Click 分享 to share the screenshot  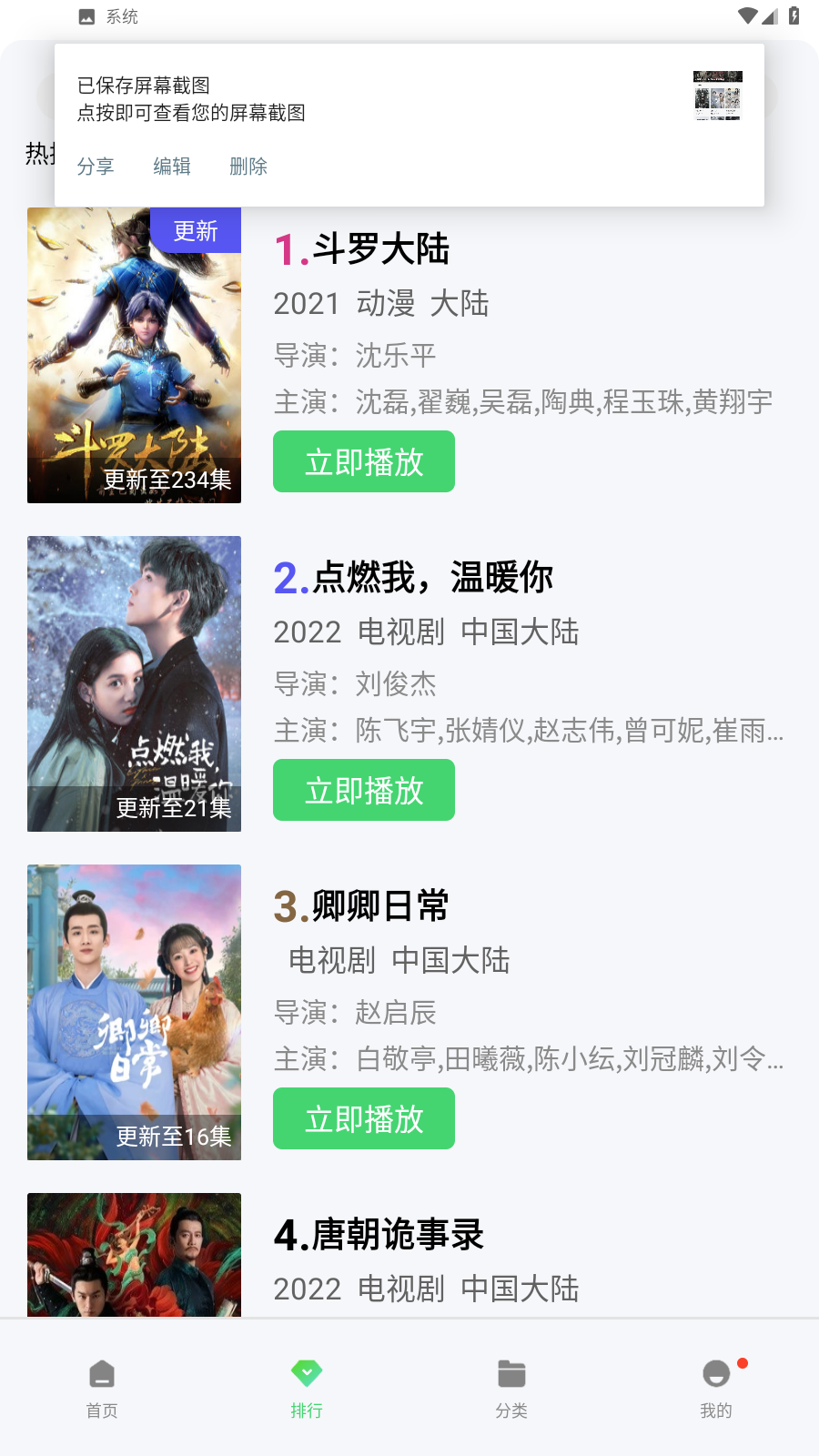click(96, 166)
